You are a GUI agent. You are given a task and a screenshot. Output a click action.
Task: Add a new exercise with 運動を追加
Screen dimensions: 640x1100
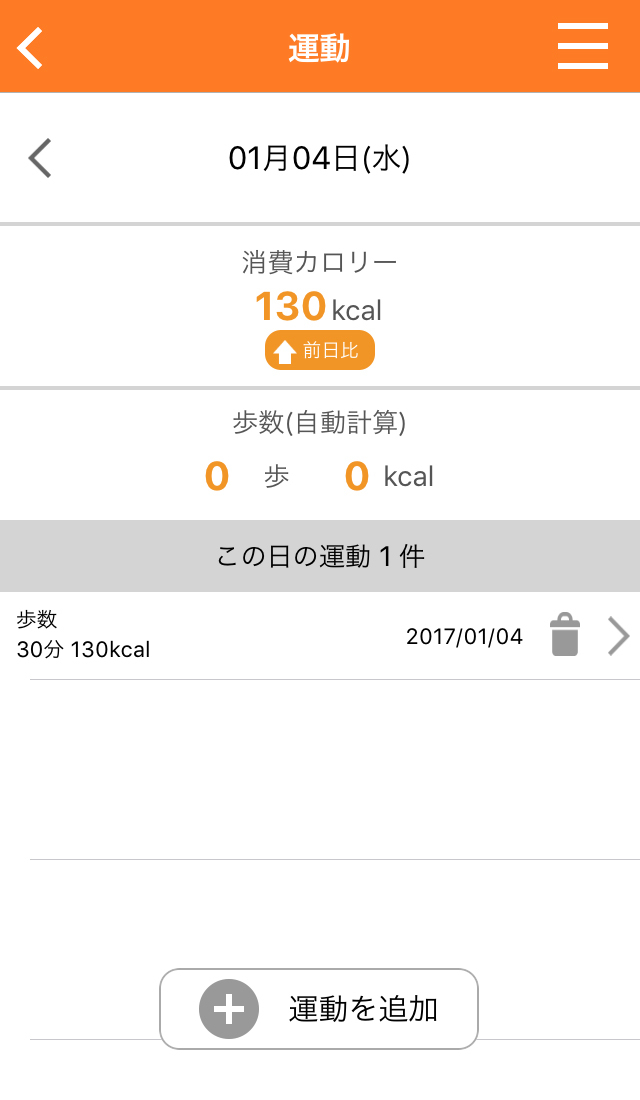[x=319, y=1009]
